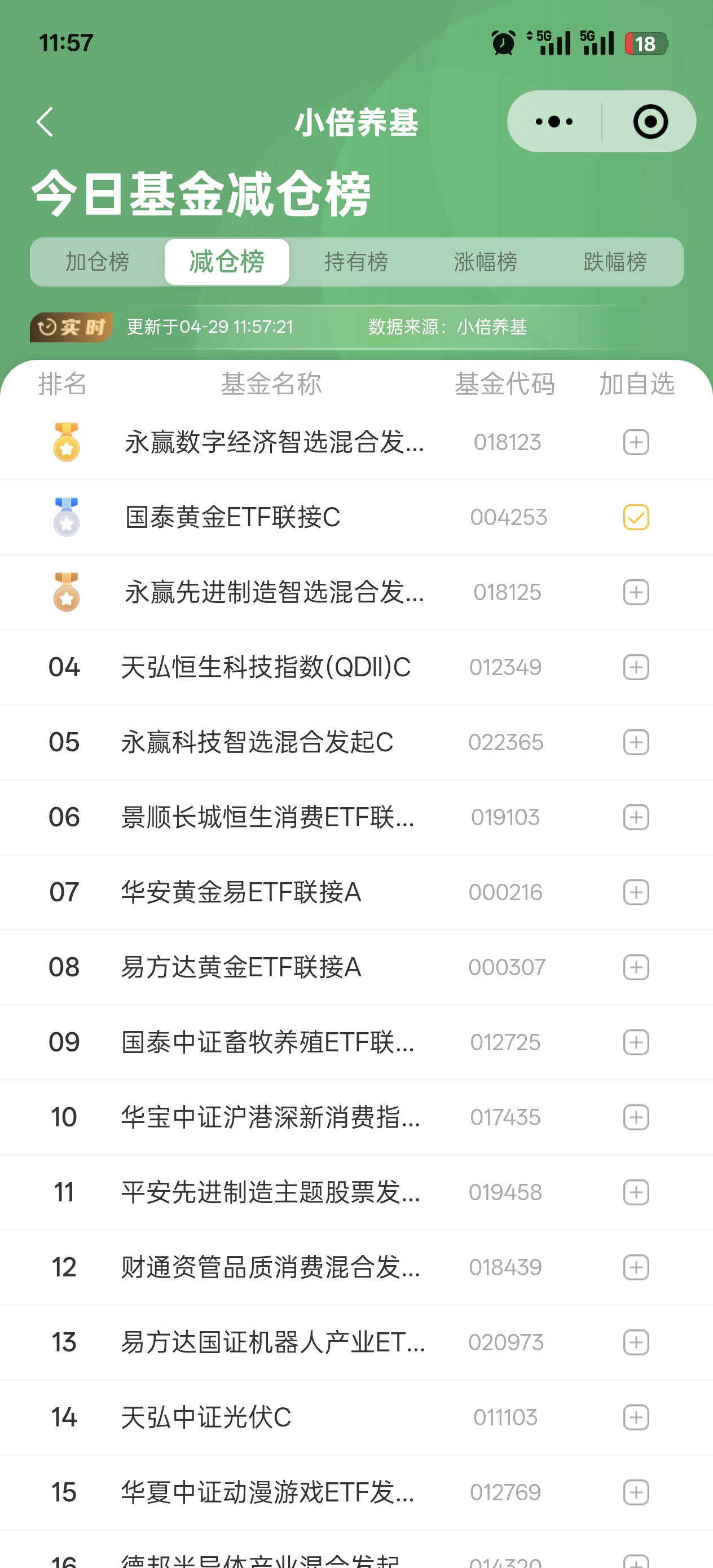Go back using the top-left arrow
This screenshot has height=1568, width=713.
[45, 122]
